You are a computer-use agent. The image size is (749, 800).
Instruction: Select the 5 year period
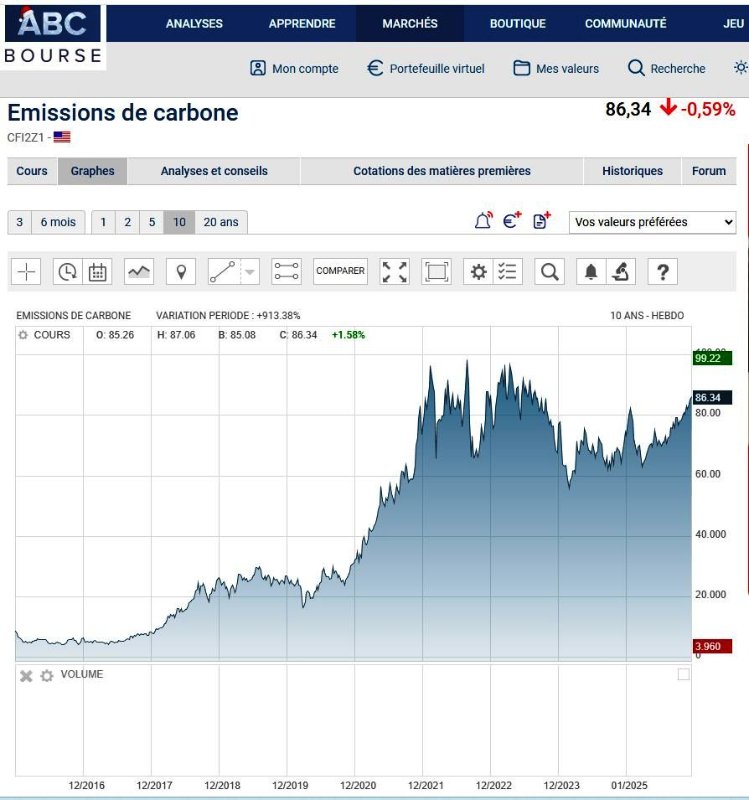pos(152,222)
